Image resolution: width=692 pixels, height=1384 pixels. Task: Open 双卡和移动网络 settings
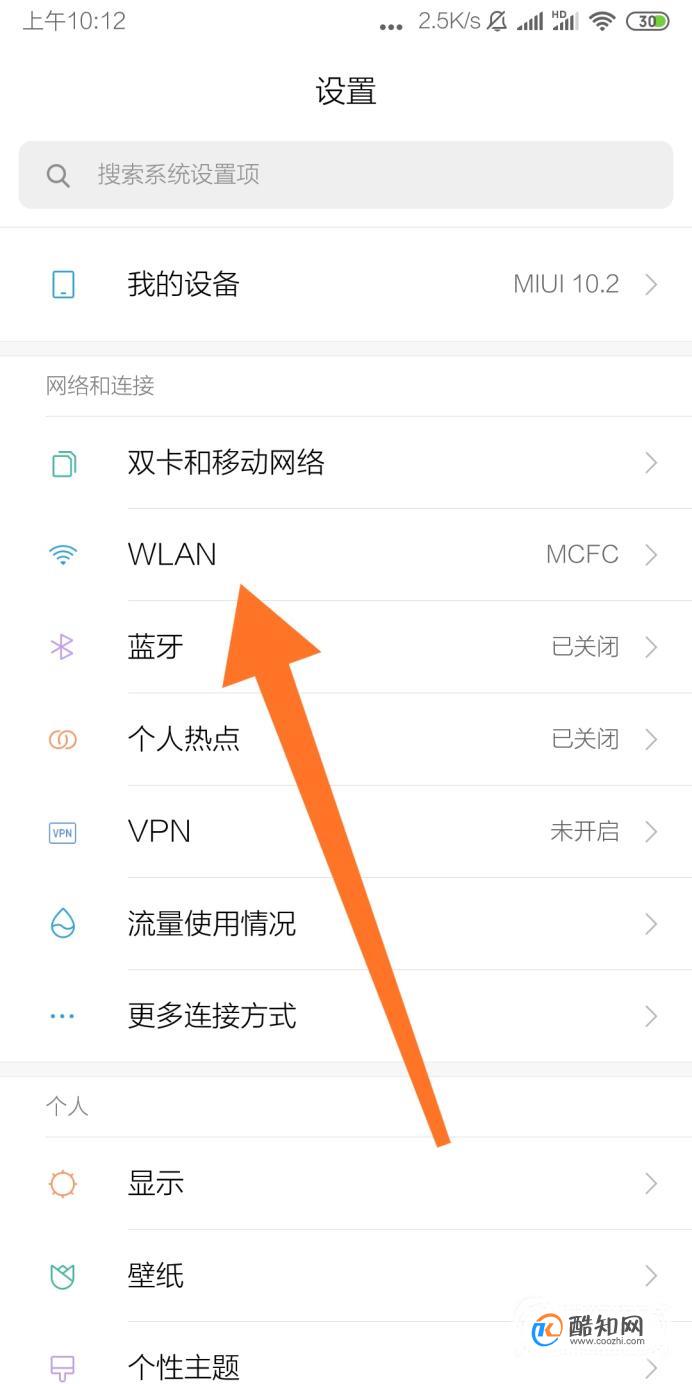345,463
